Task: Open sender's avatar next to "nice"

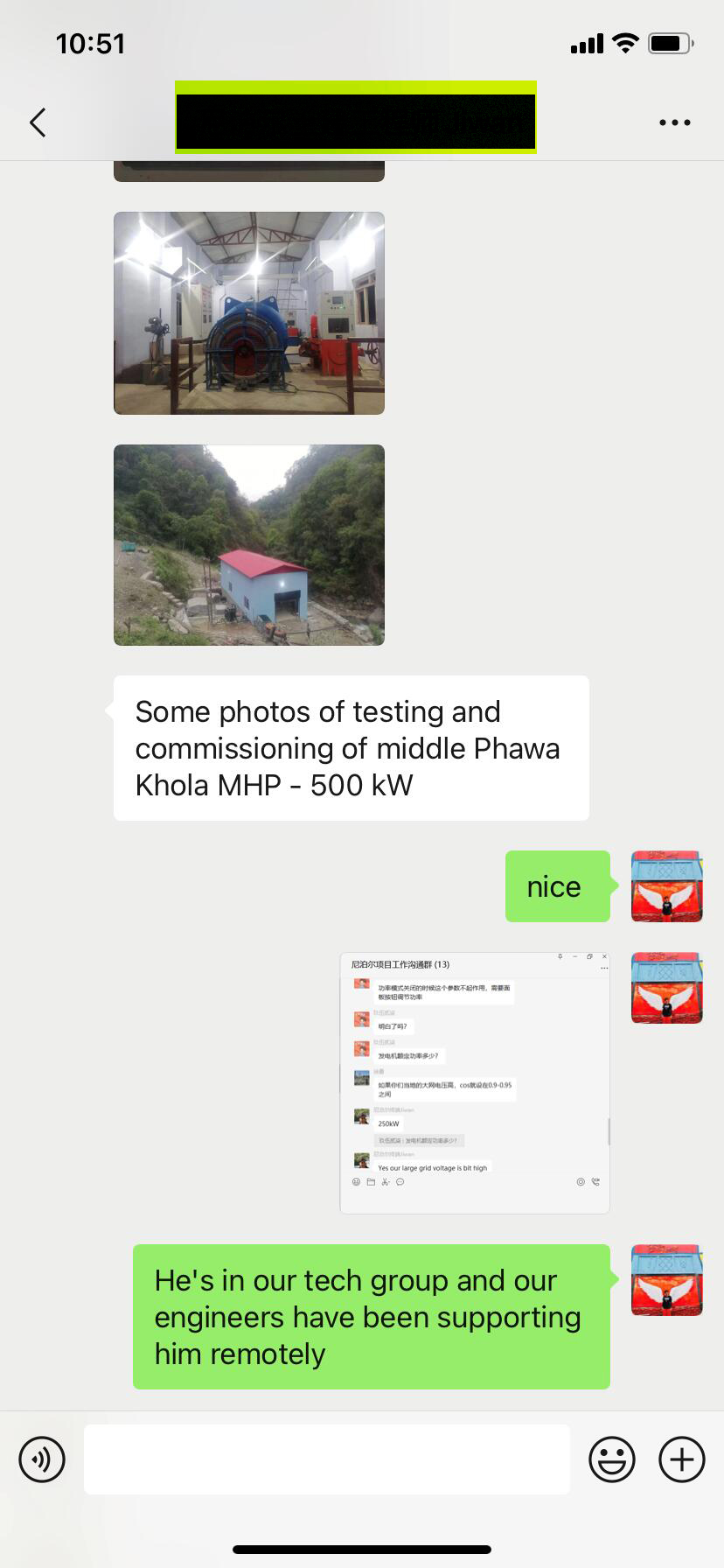Action: [x=666, y=886]
